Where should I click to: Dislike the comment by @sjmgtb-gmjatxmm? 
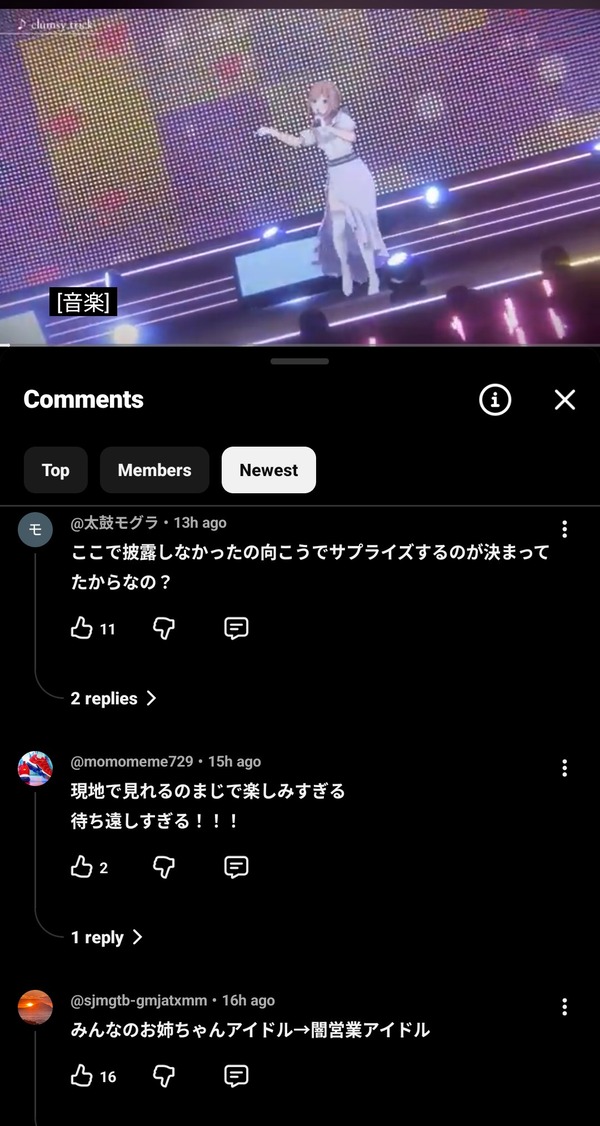(x=164, y=1076)
